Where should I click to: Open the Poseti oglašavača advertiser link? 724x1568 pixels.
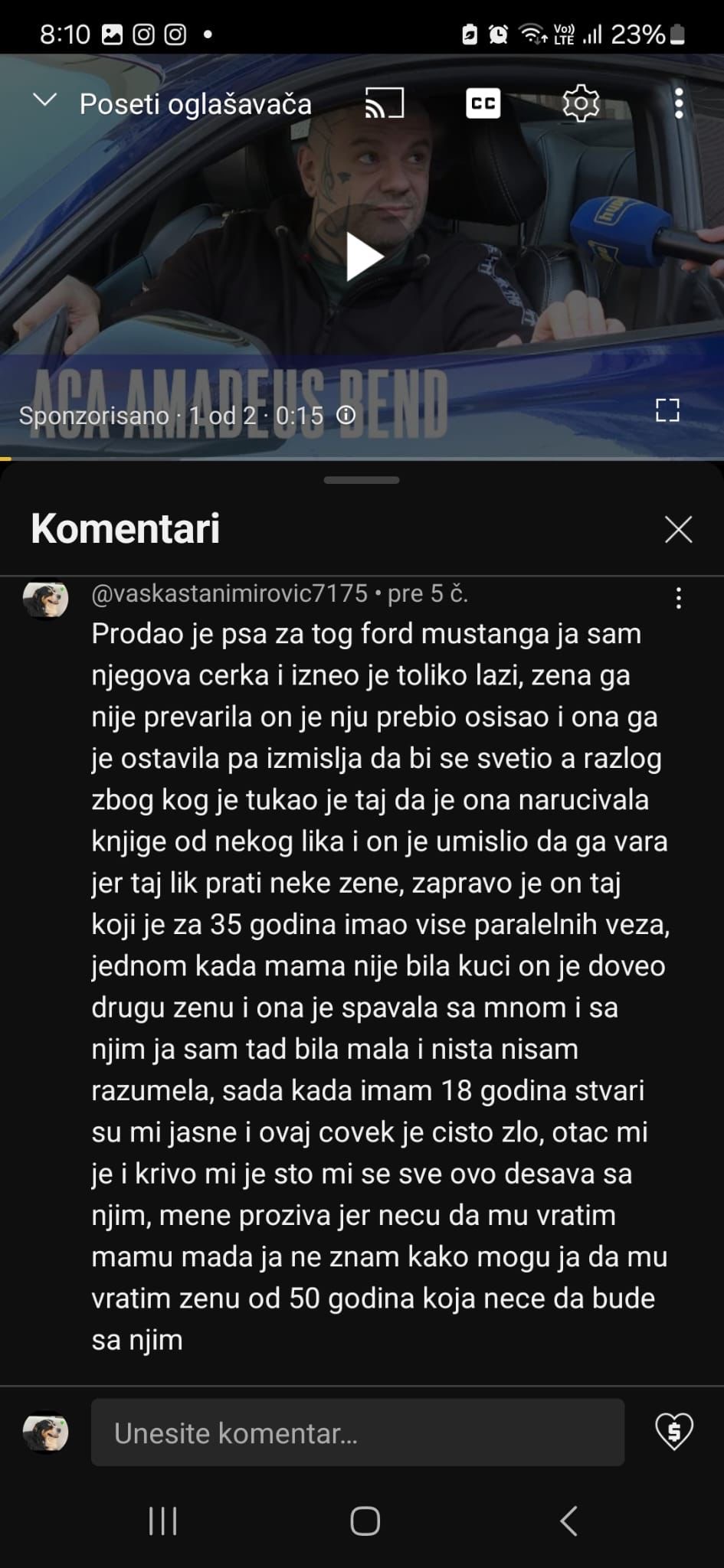[195, 104]
